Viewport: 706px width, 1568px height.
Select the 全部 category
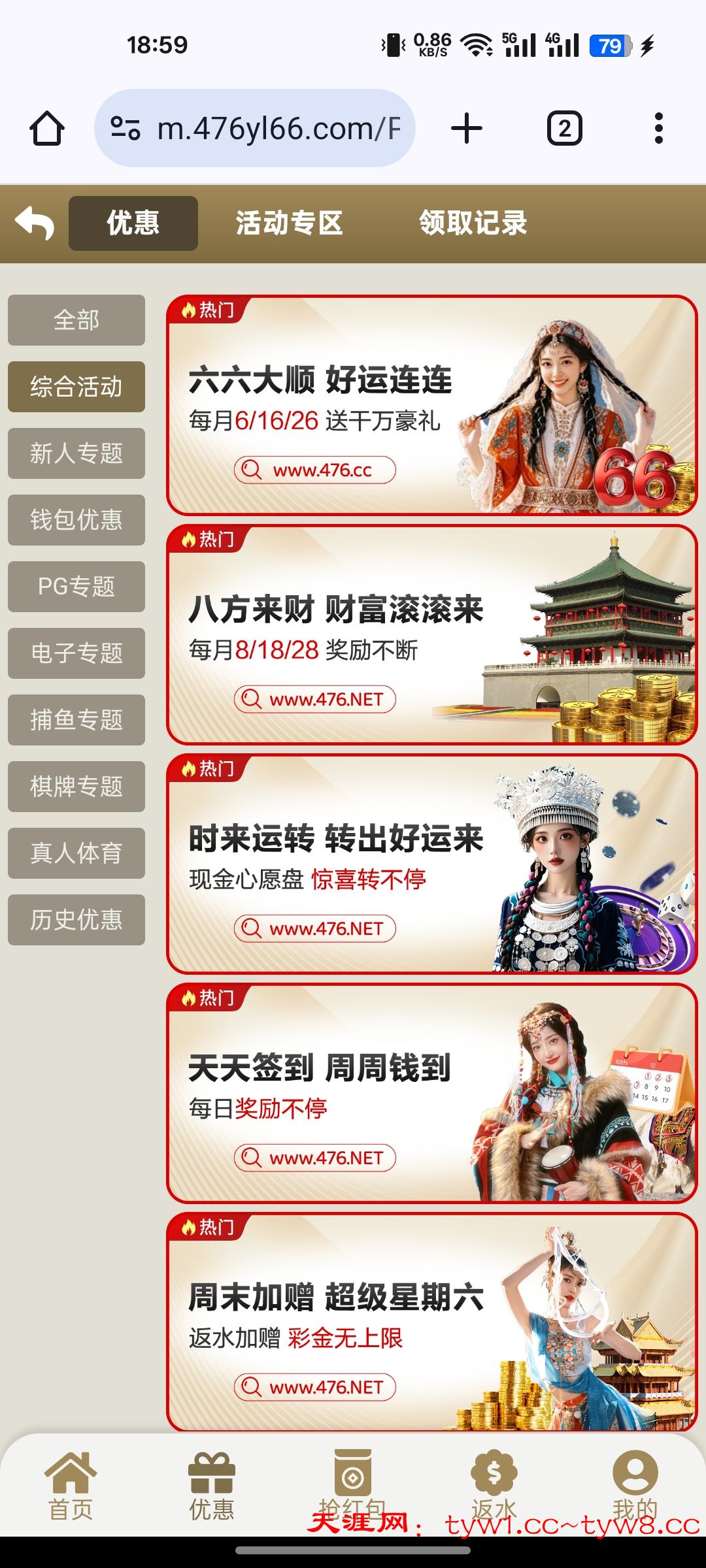[76, 320]
